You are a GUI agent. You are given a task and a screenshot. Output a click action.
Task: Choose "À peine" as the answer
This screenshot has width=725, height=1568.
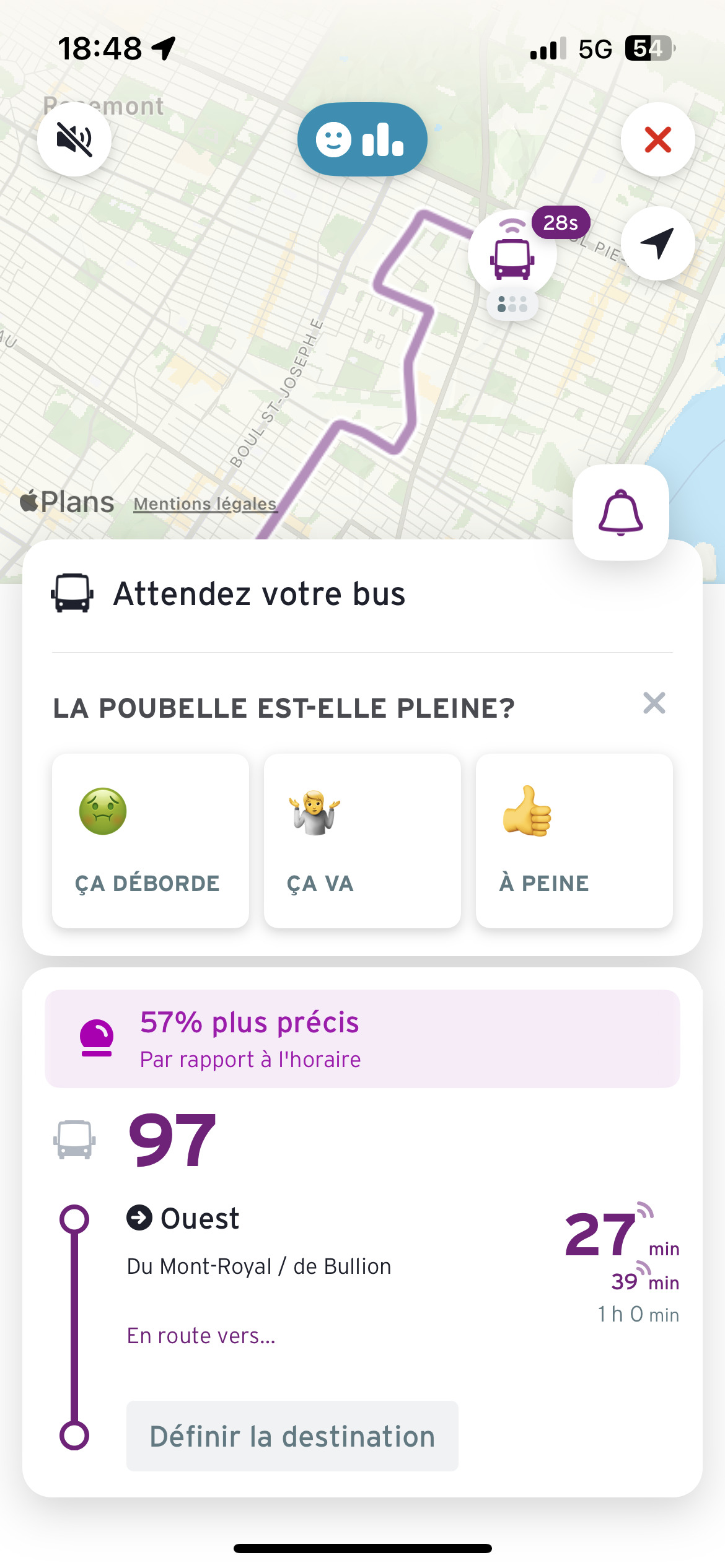574,840
